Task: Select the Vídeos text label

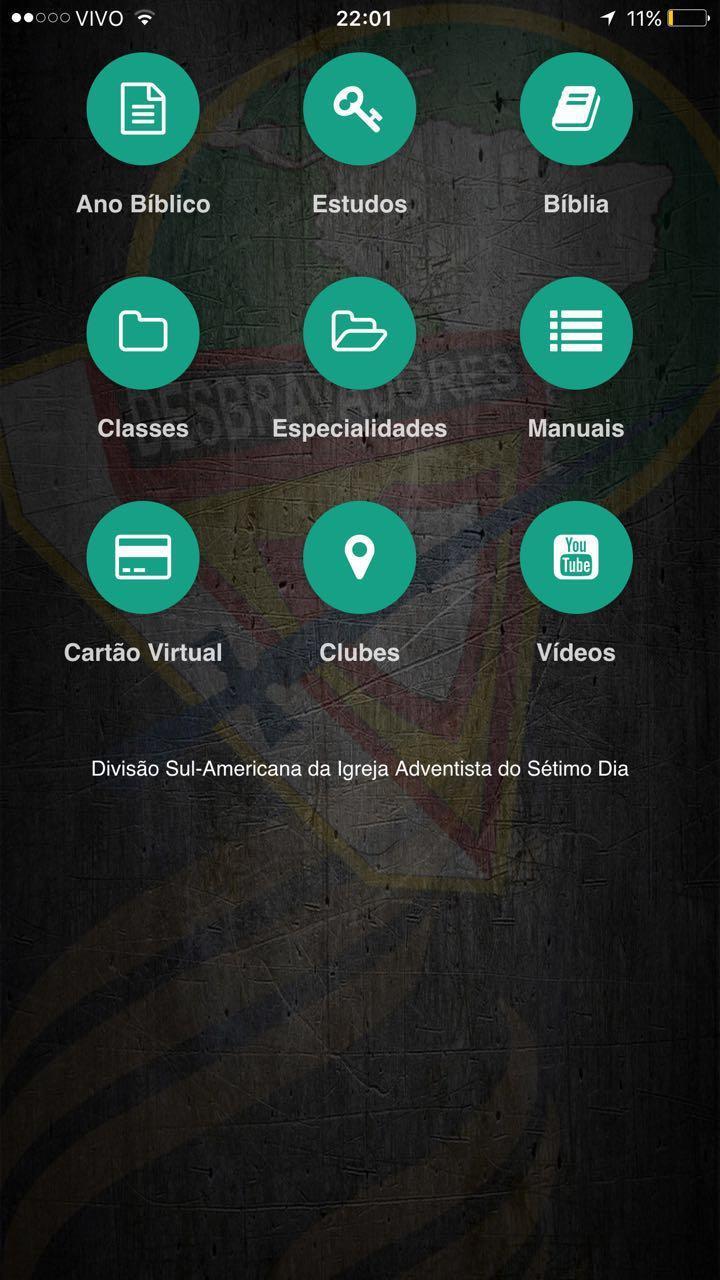Action: tap(577, 653)
